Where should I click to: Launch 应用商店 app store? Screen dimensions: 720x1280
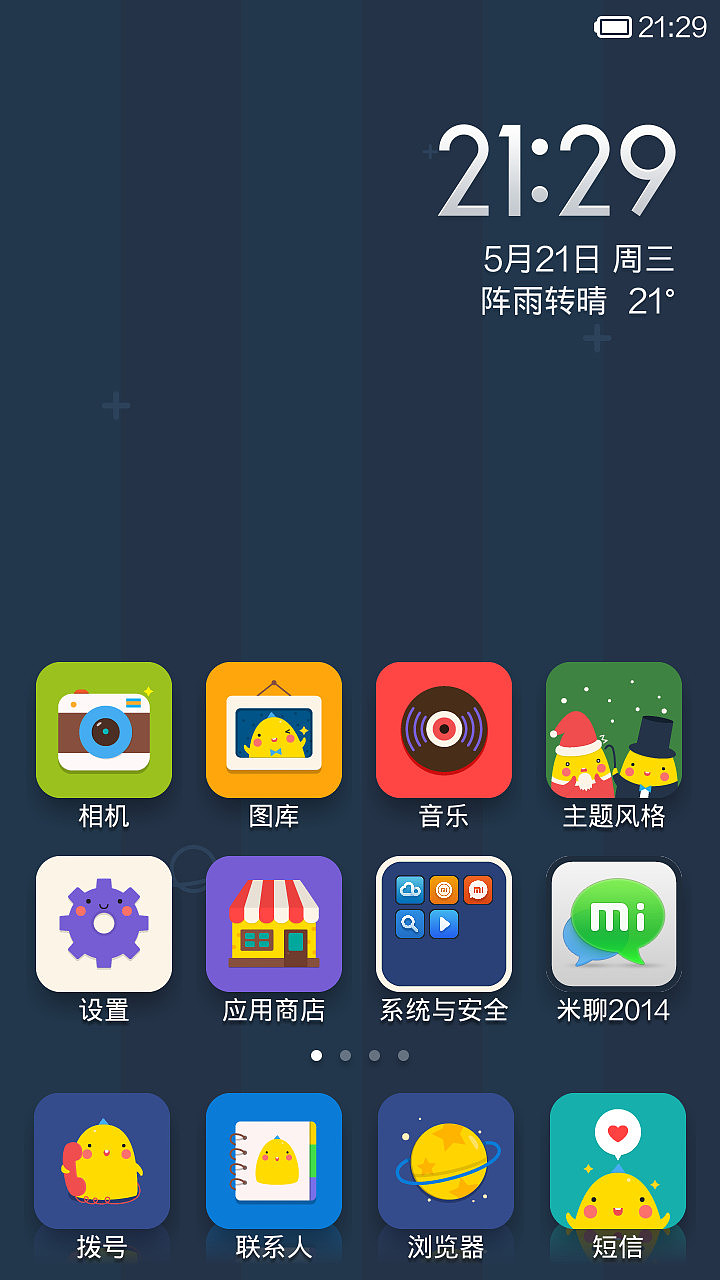click(274, 924)
